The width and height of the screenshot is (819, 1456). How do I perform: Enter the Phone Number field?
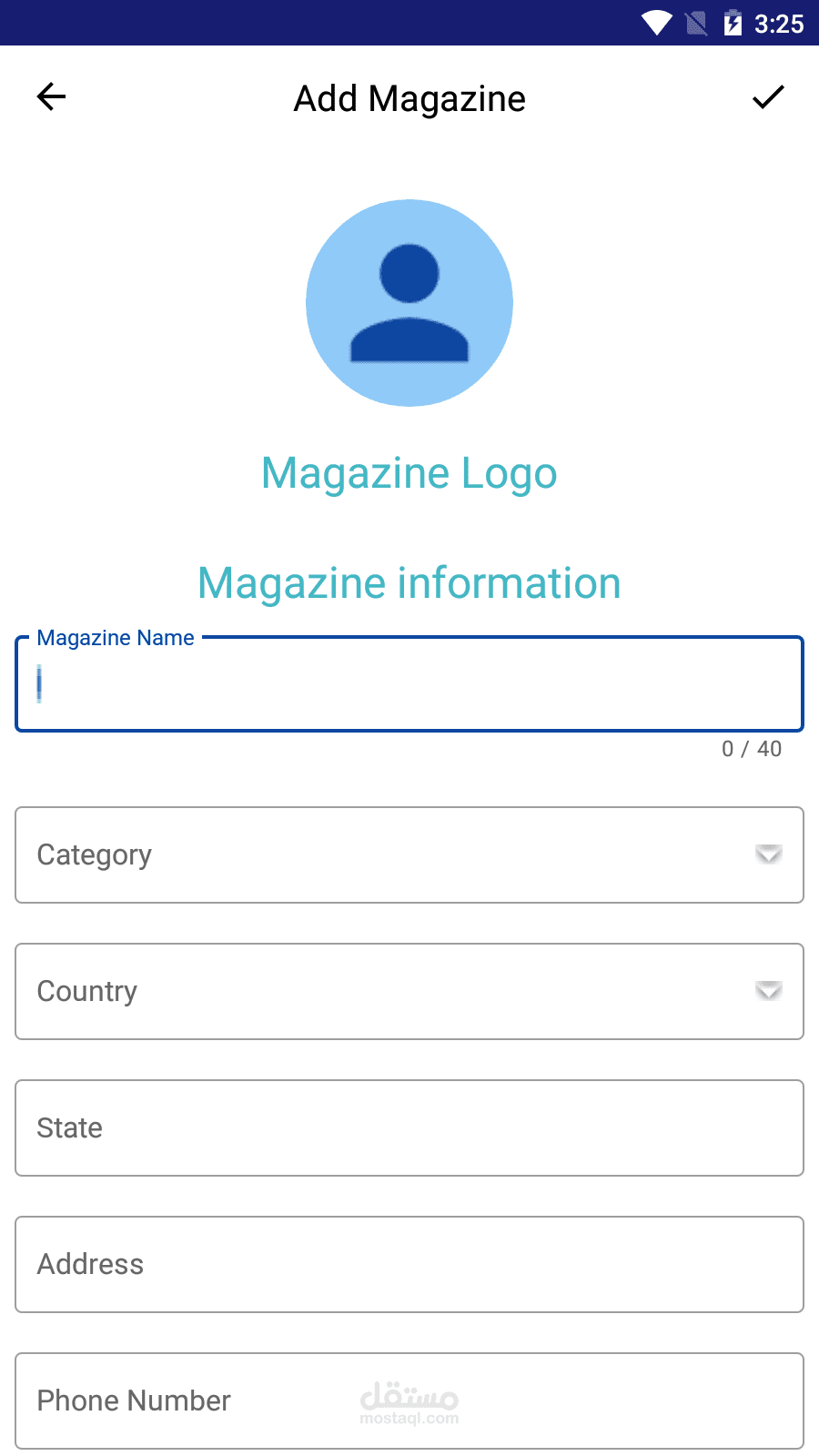tap(409, 1400)
